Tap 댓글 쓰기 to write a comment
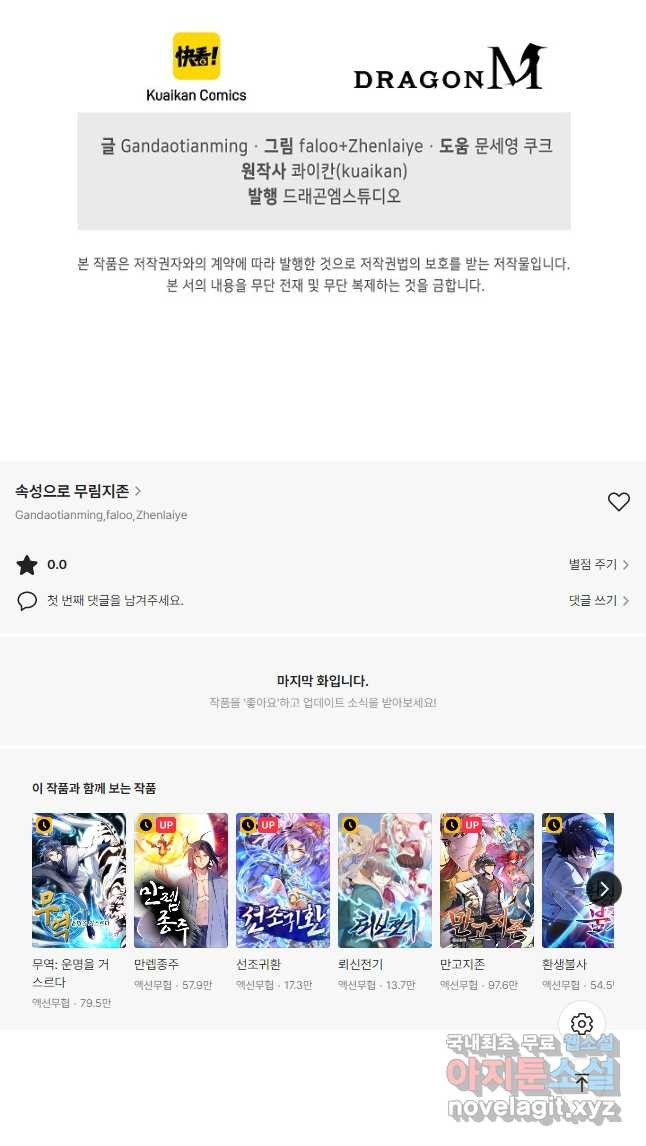The height and width of the screenshot is (1146, 646). [598, 601]
